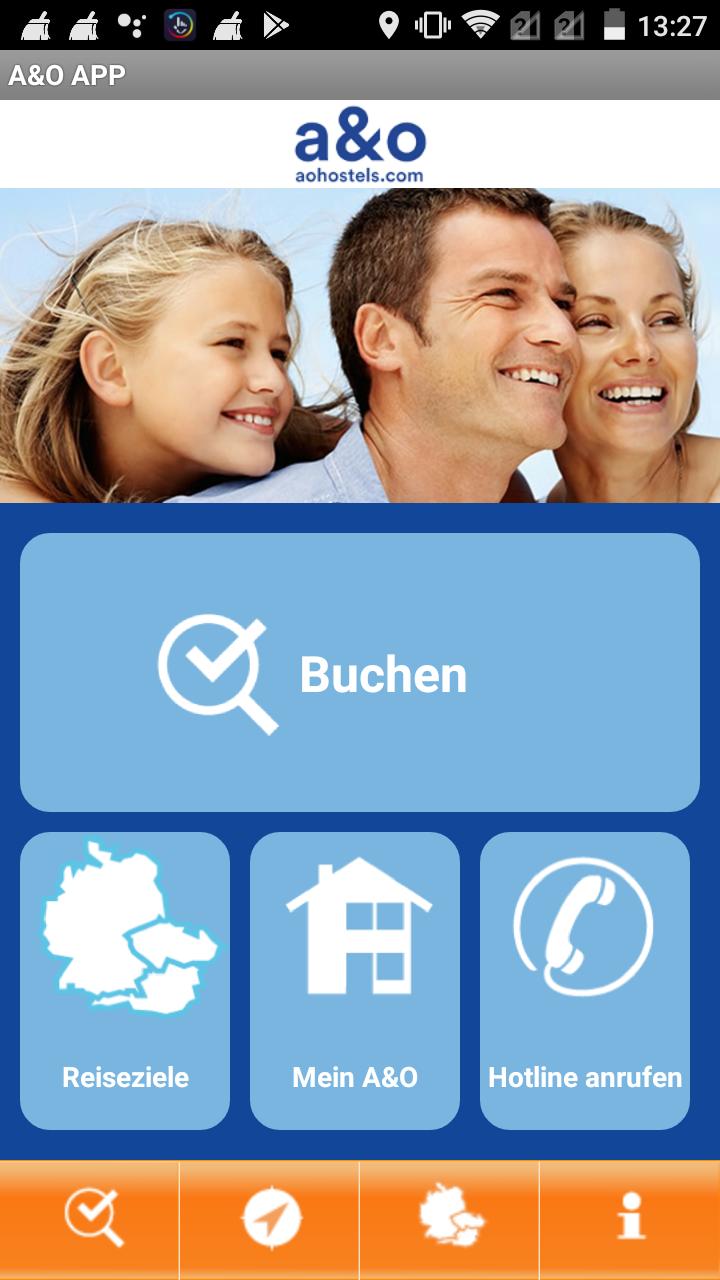
Task: Switch to the destinations map tab
Action: [x=450, y=1220]
